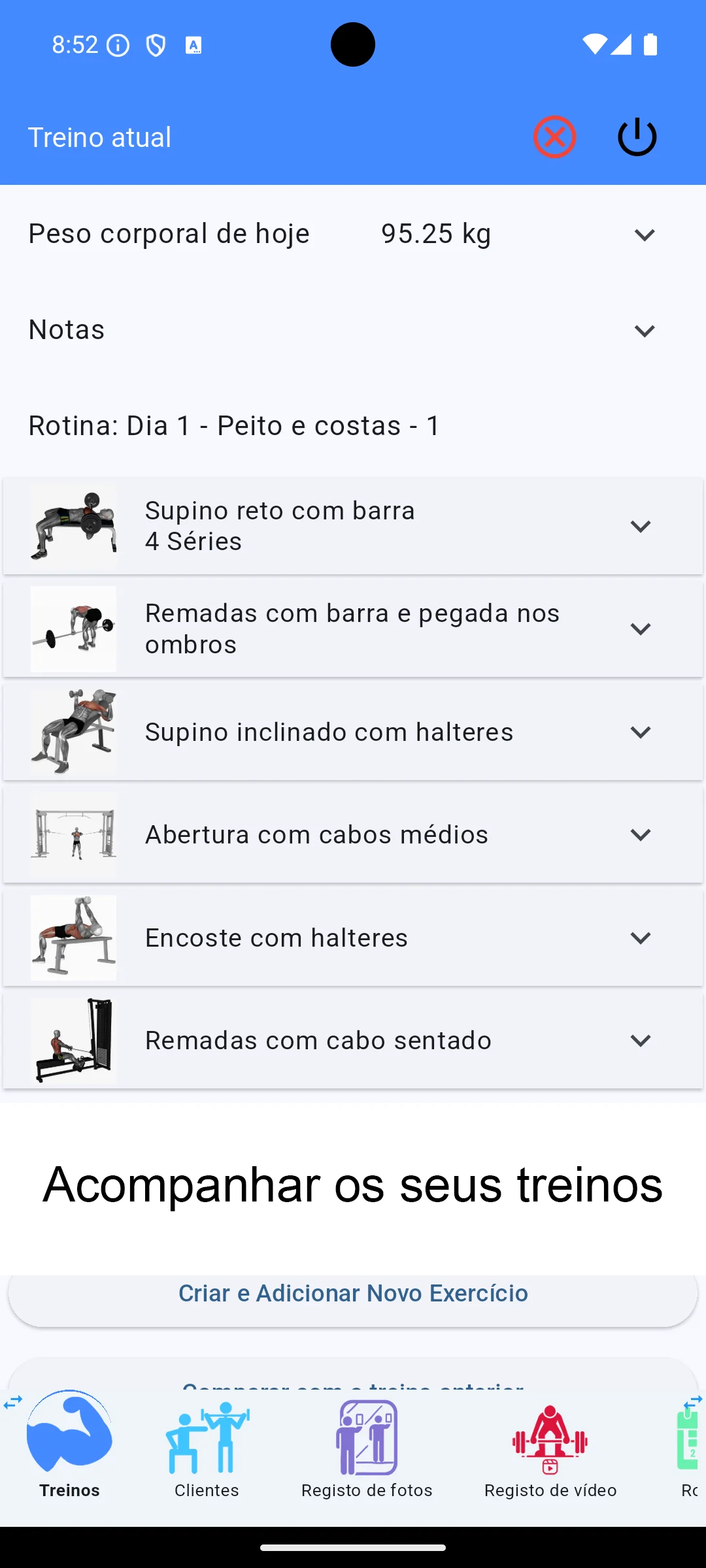Tap the Supino reto com barra thumbnail
Viewport: 706px width, 1568px height.
pyautogui.click(x=73, y=525)
